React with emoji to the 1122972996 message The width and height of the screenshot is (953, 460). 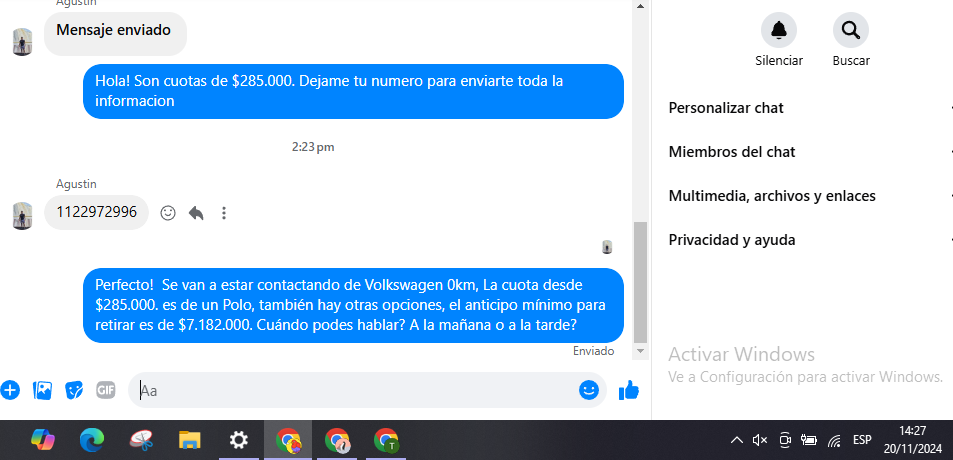pyautogui.click(x=168, y=213)
